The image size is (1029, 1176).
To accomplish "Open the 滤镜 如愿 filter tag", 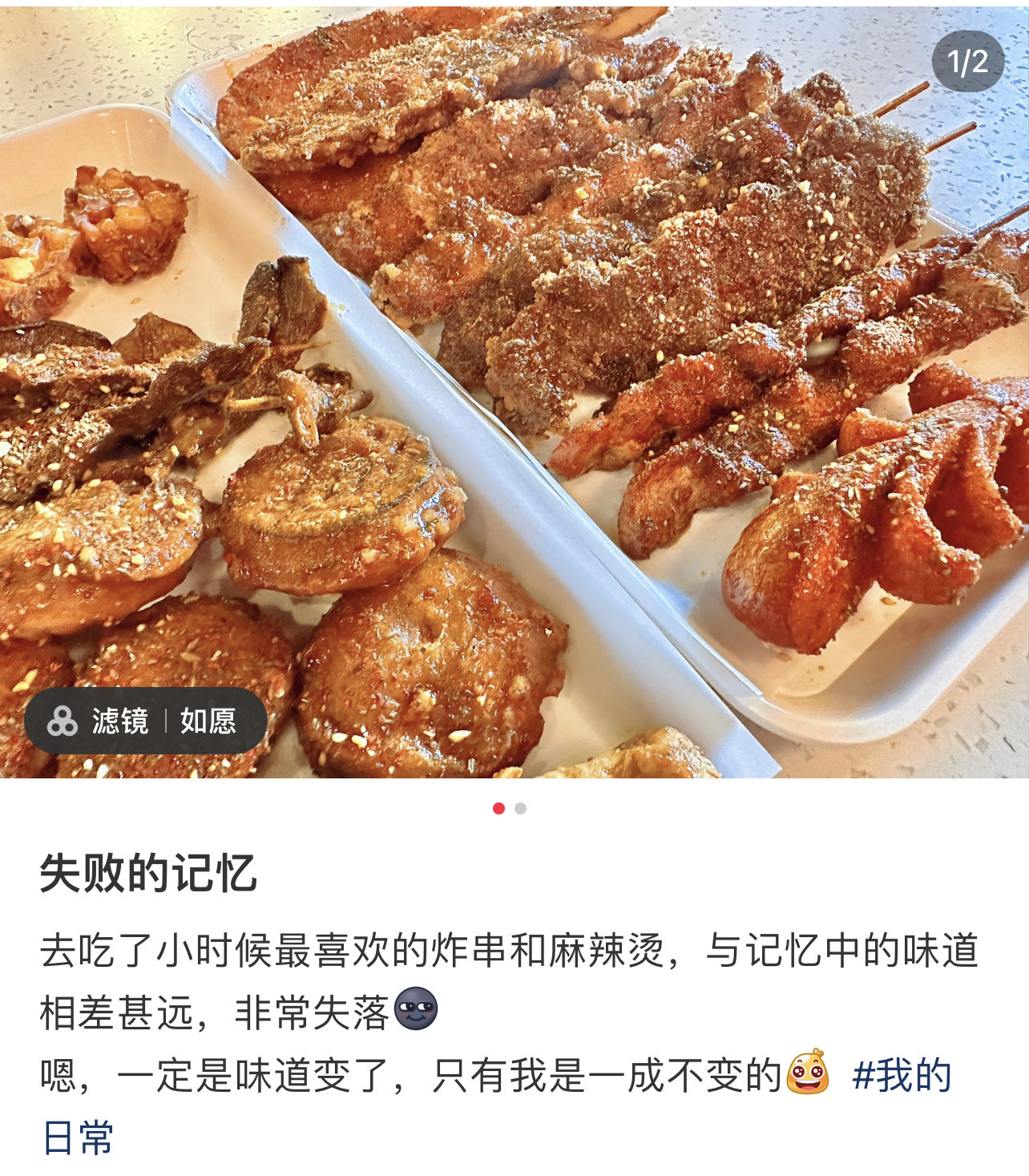I will [145, 721].
